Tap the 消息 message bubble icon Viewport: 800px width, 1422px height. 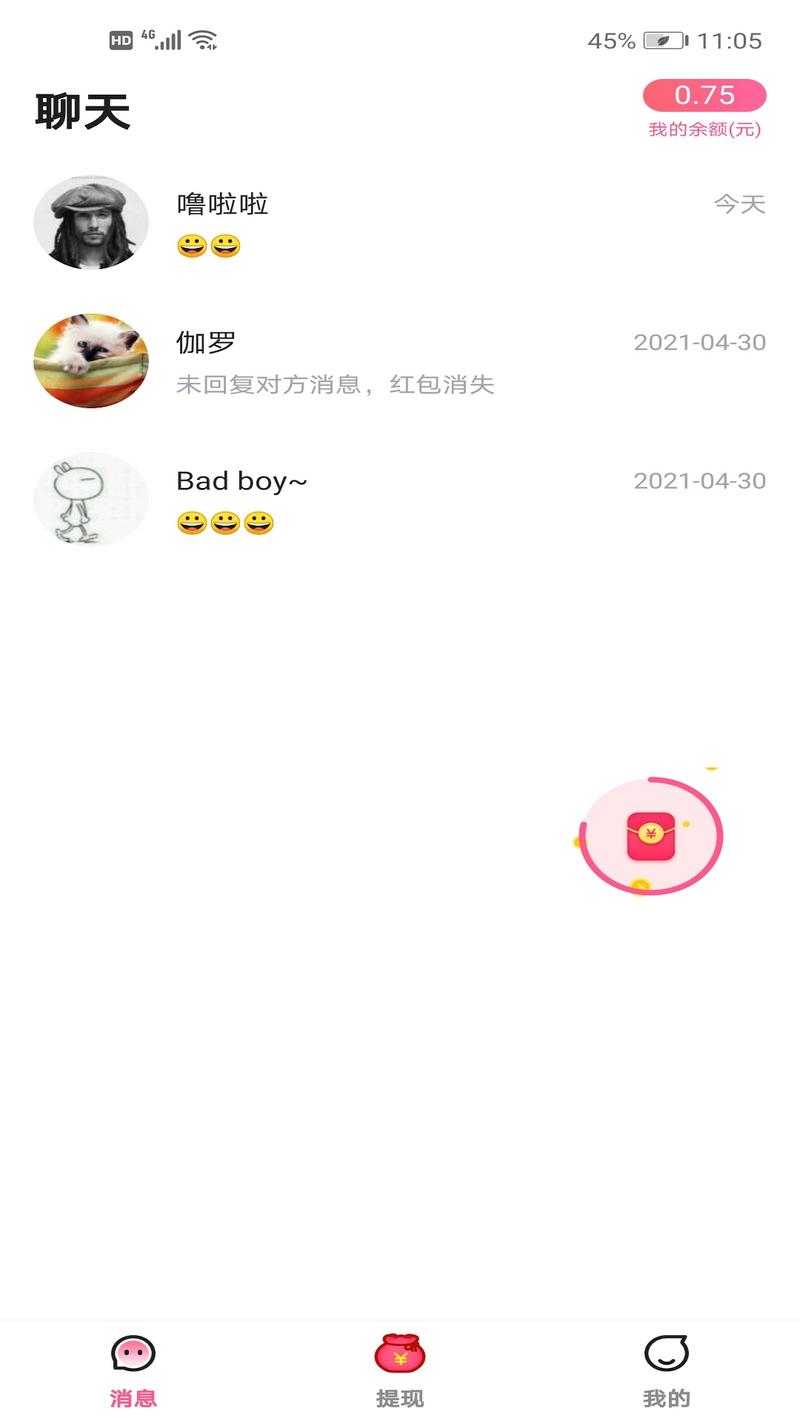click(133, 1353)
